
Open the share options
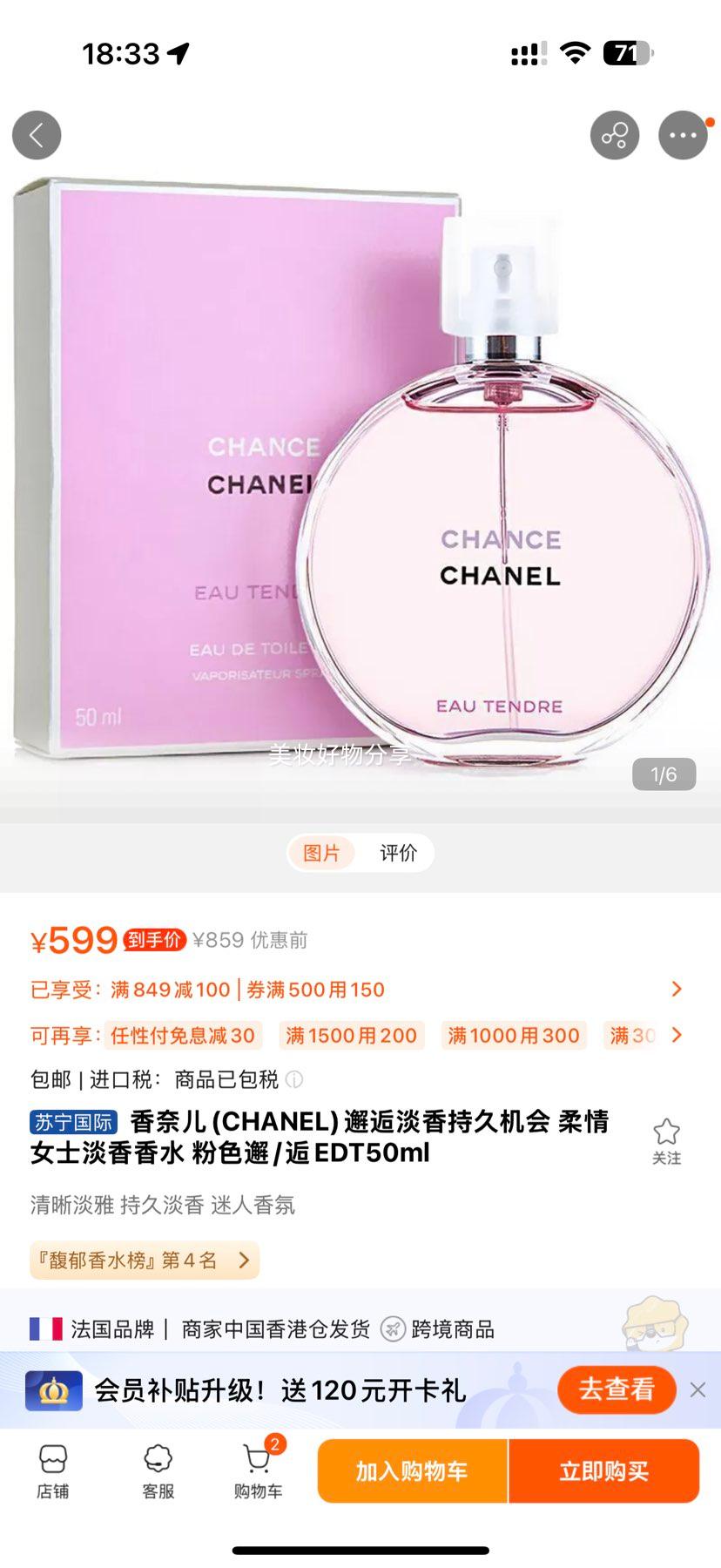point(616,135)
